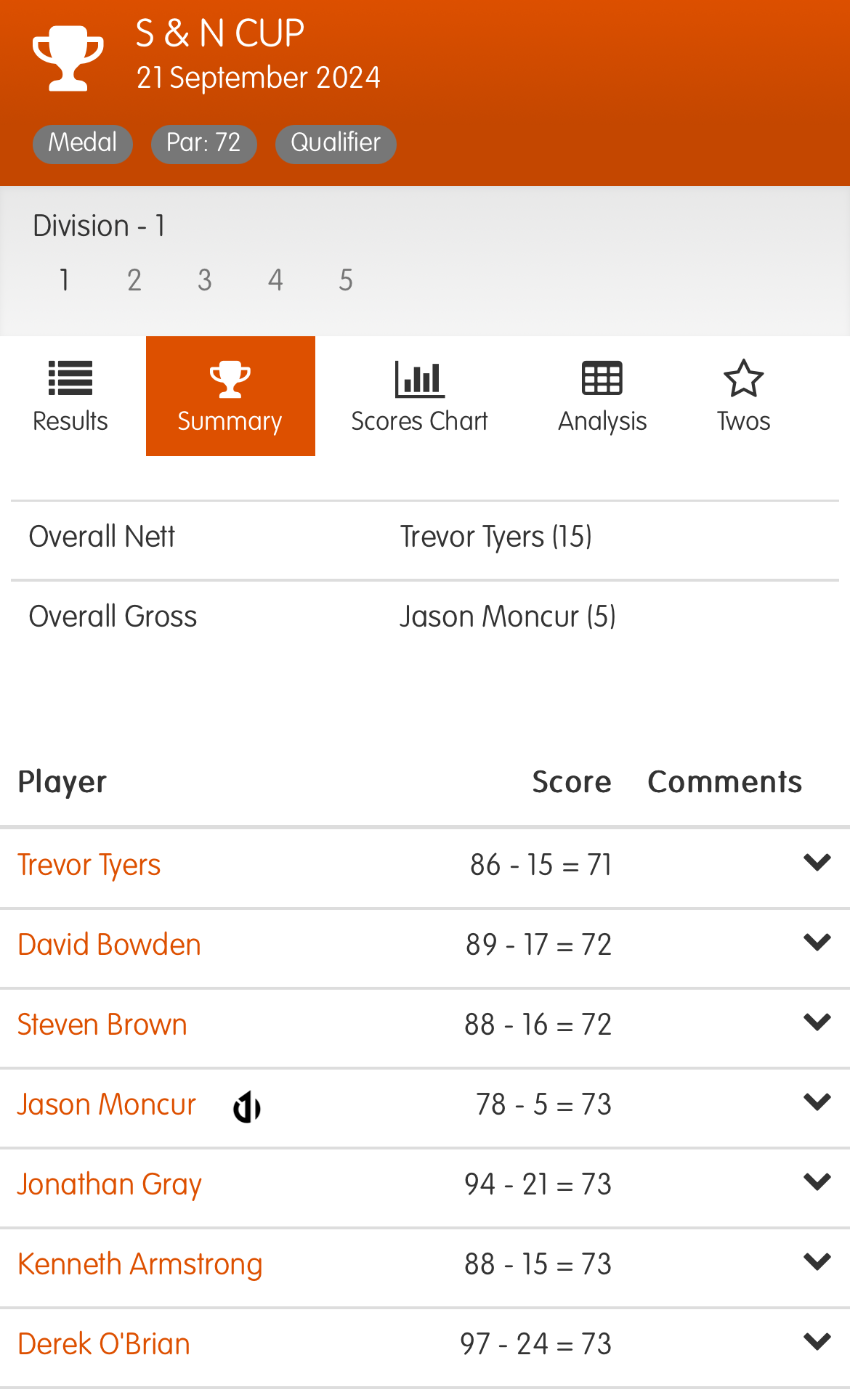Open Trevor Tyers player name link
The image size is (850, 1400).
pyautogui.click(x=89, y=865)
